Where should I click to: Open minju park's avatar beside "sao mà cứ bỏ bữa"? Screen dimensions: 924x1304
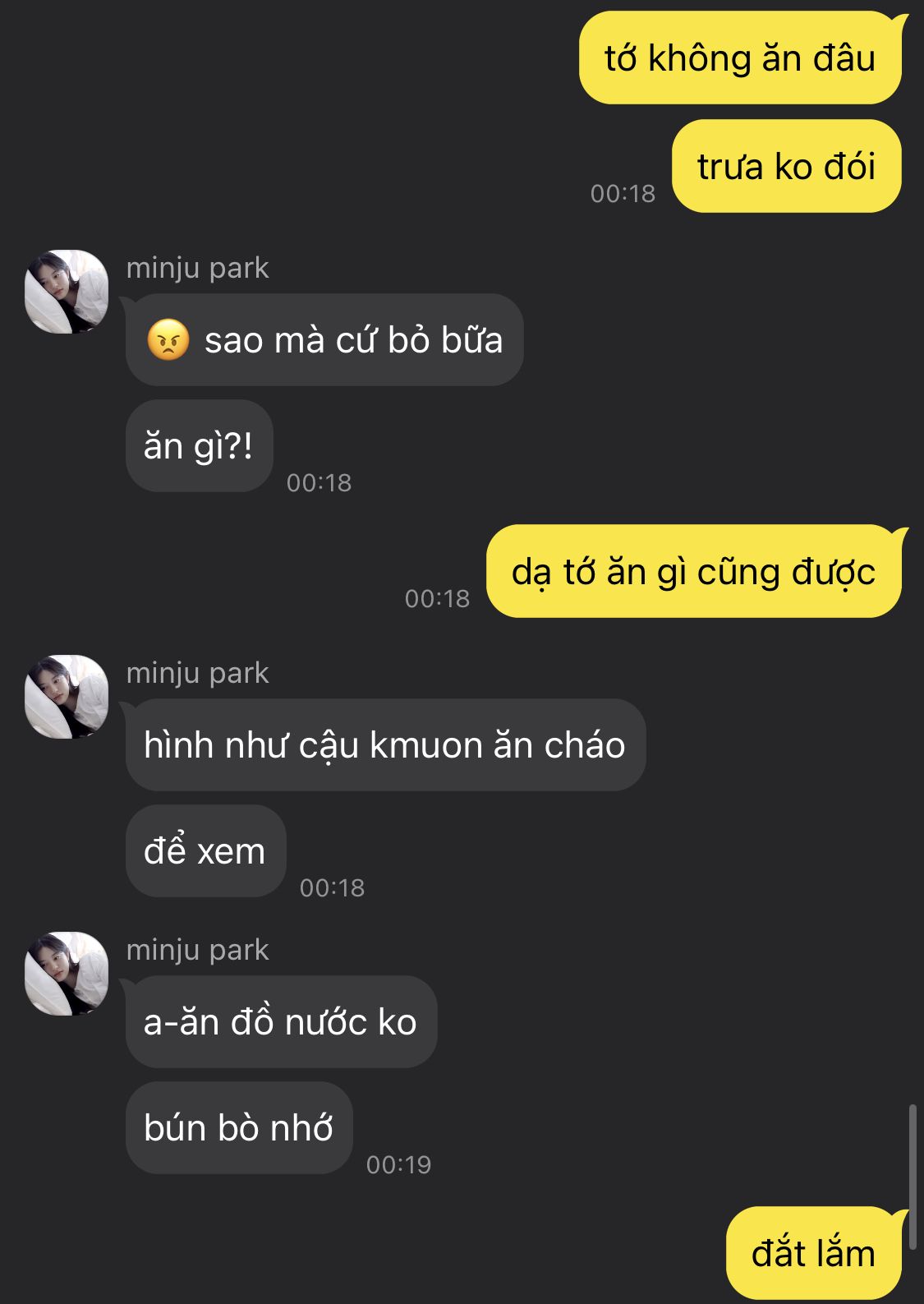(x=67, y=292)
